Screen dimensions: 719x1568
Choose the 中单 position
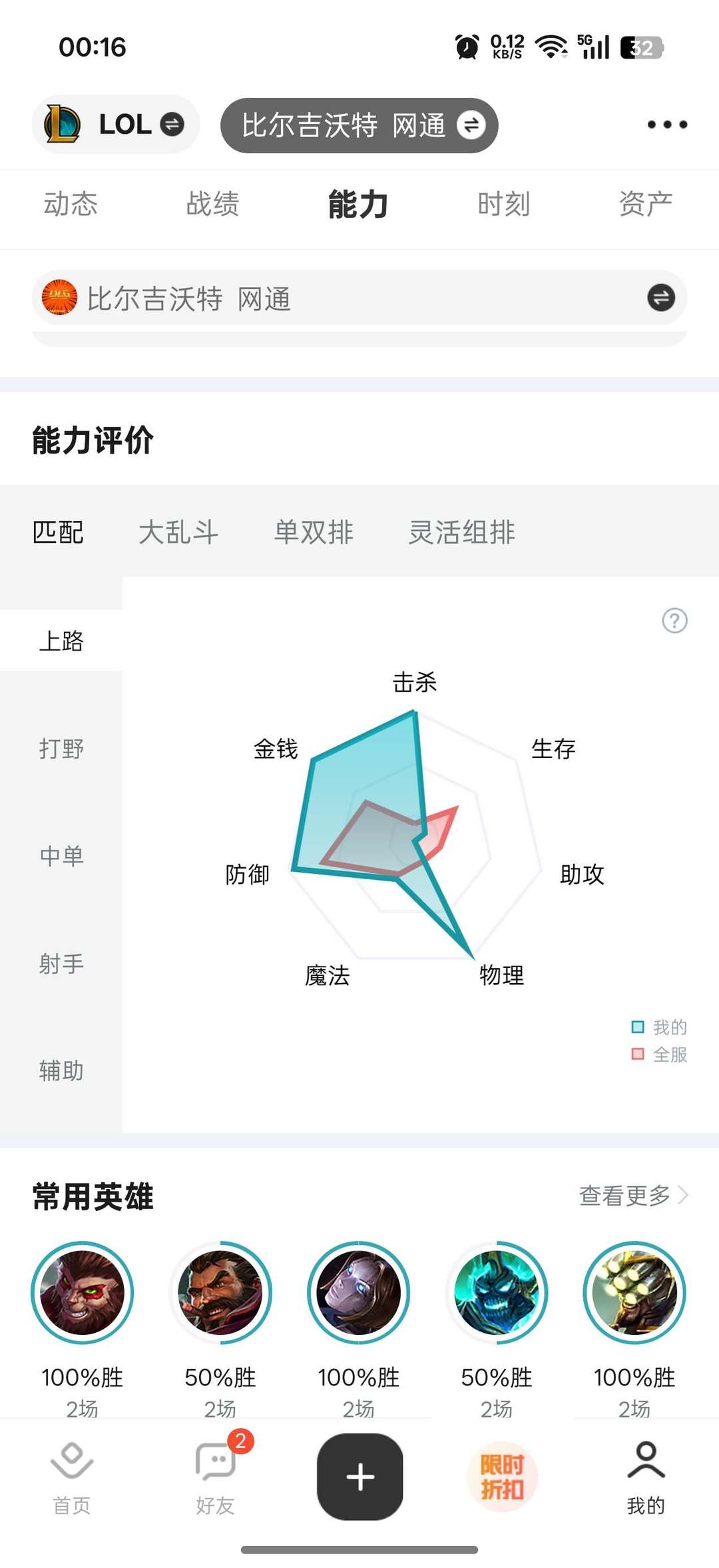click(x=61, y=856)
